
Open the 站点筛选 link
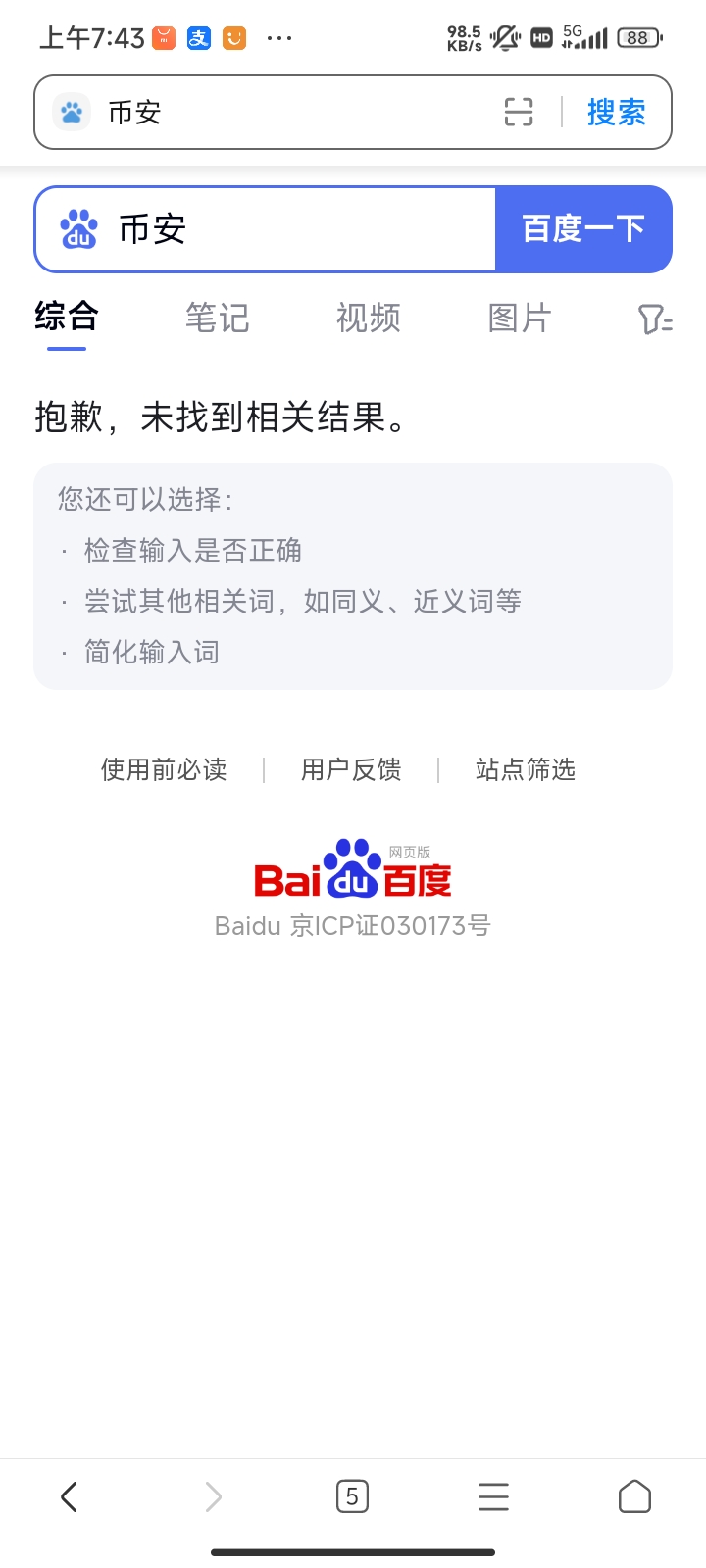(525, 769)
